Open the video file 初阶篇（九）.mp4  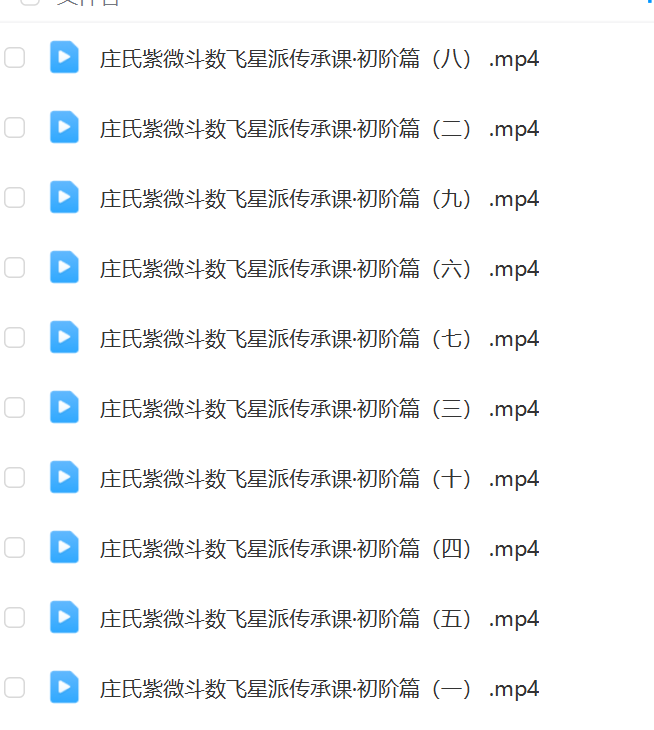point(319,199)
